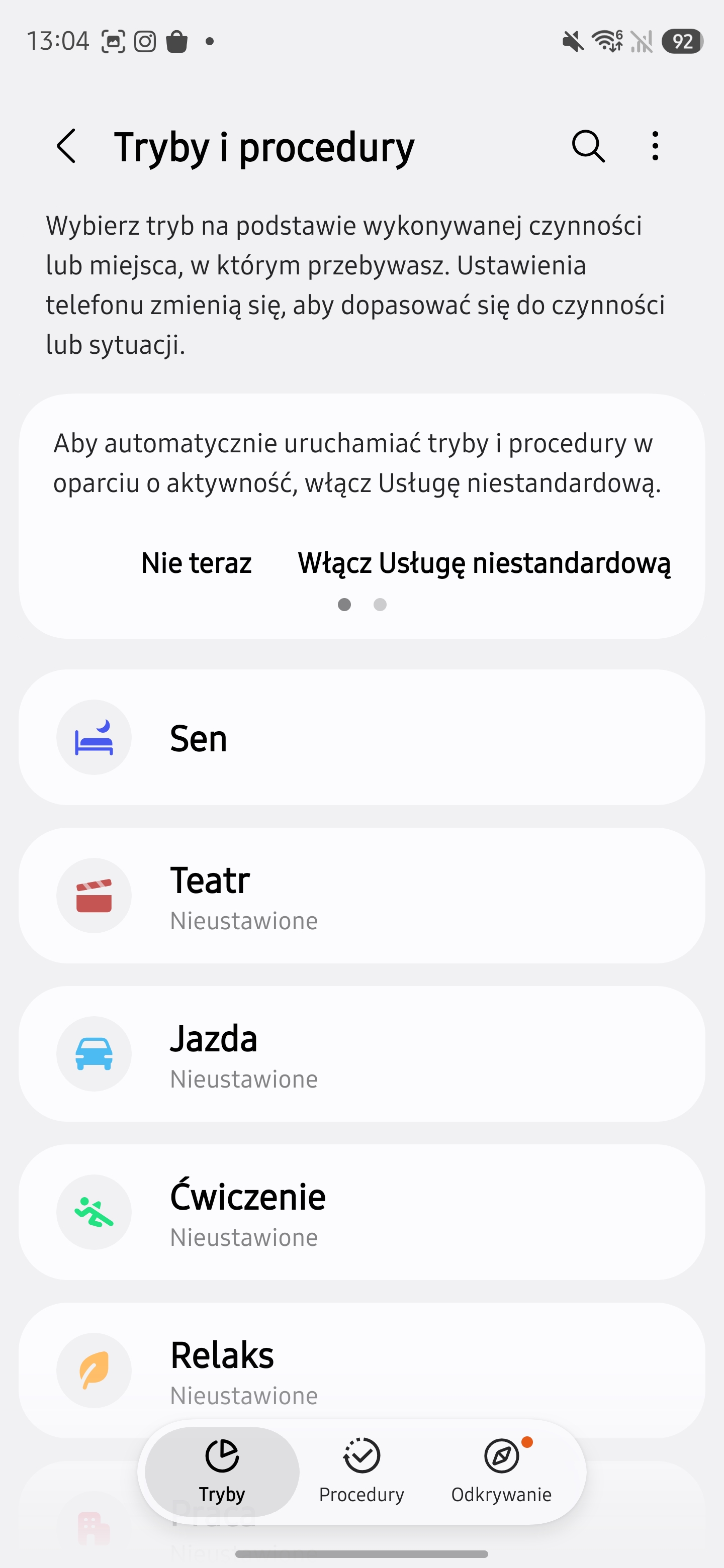Tap Włącz Usługę niestandardową
This screenshot has width=724, height=1568.
(484, 562)
